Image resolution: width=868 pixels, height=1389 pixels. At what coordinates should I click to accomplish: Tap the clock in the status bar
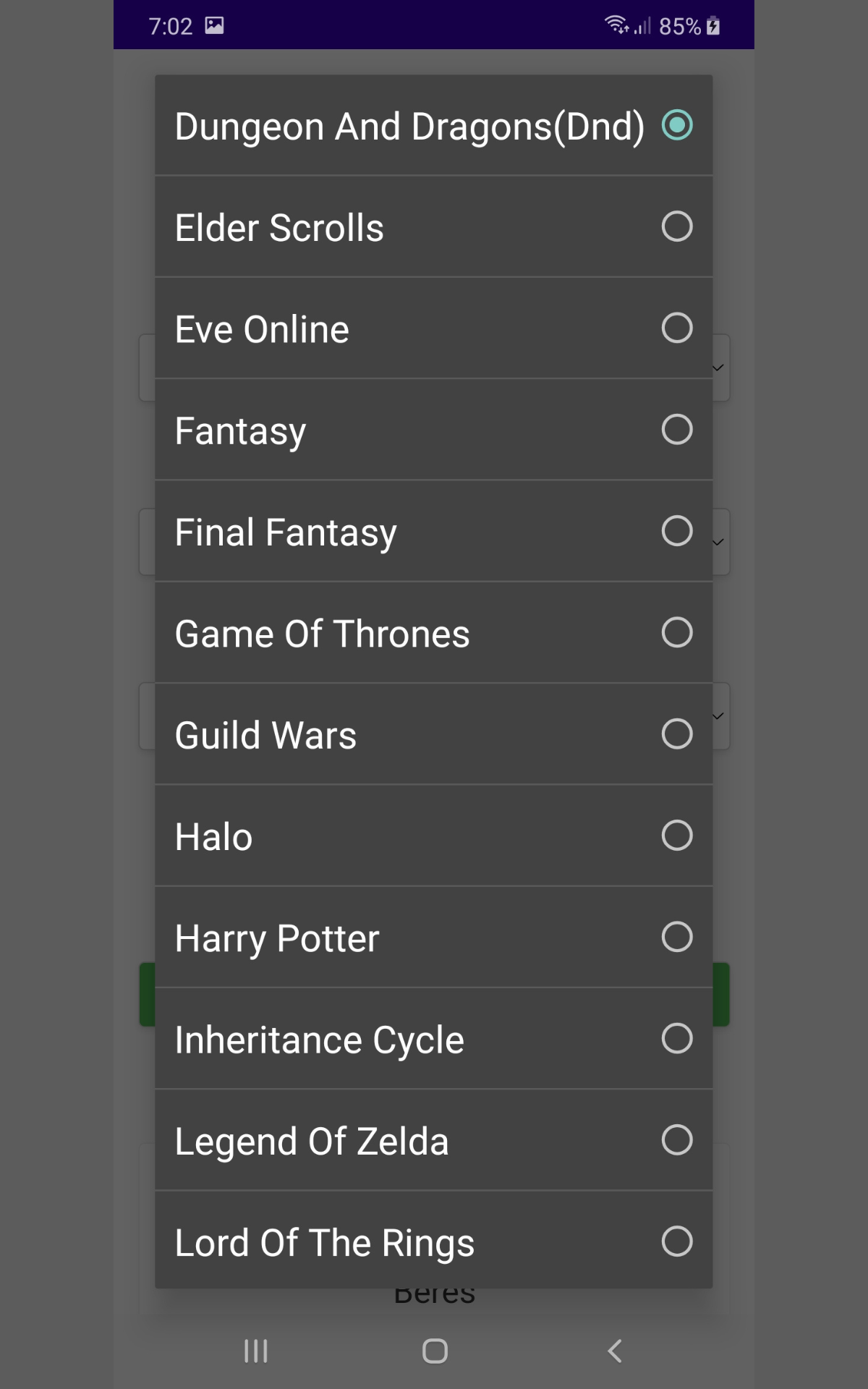pyautogui.click(x=171, y=25)
